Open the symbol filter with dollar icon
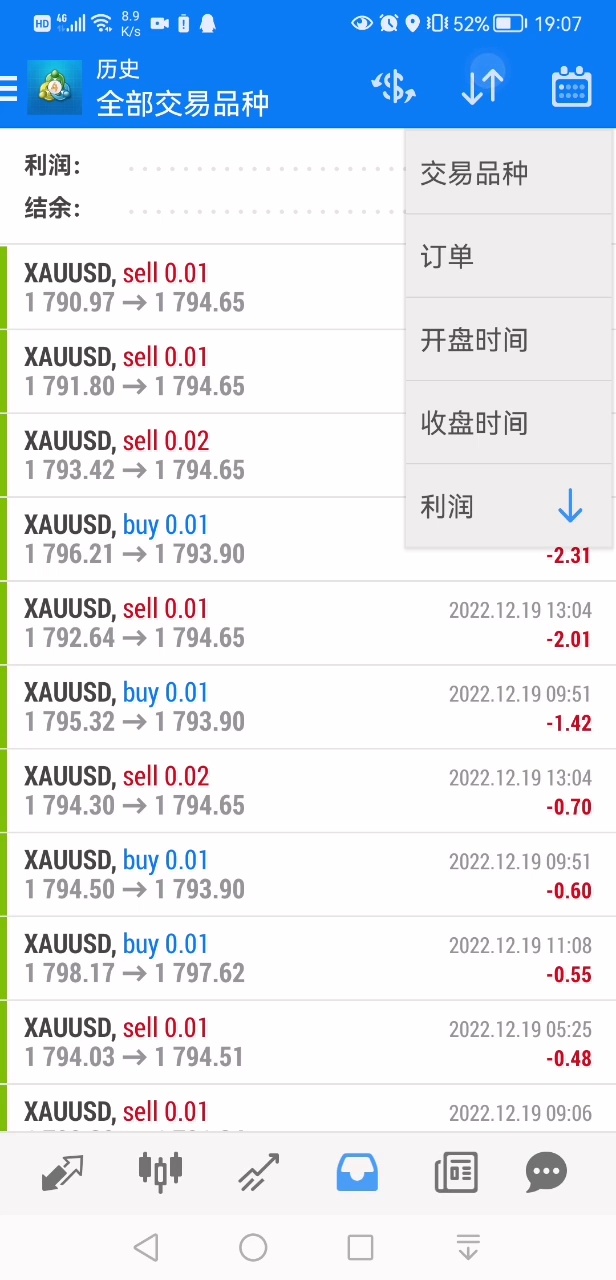This screenshot has width=616, height=1280. click(x=393, y=88)
